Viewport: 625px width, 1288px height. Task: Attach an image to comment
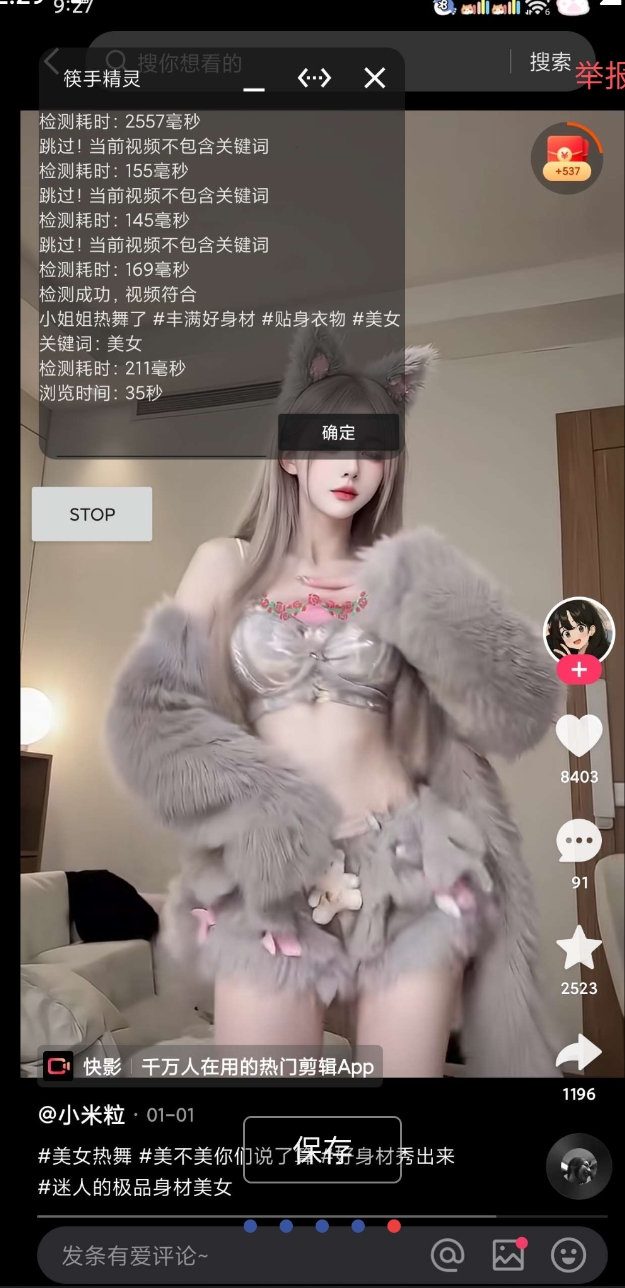tap(509, 1255)
